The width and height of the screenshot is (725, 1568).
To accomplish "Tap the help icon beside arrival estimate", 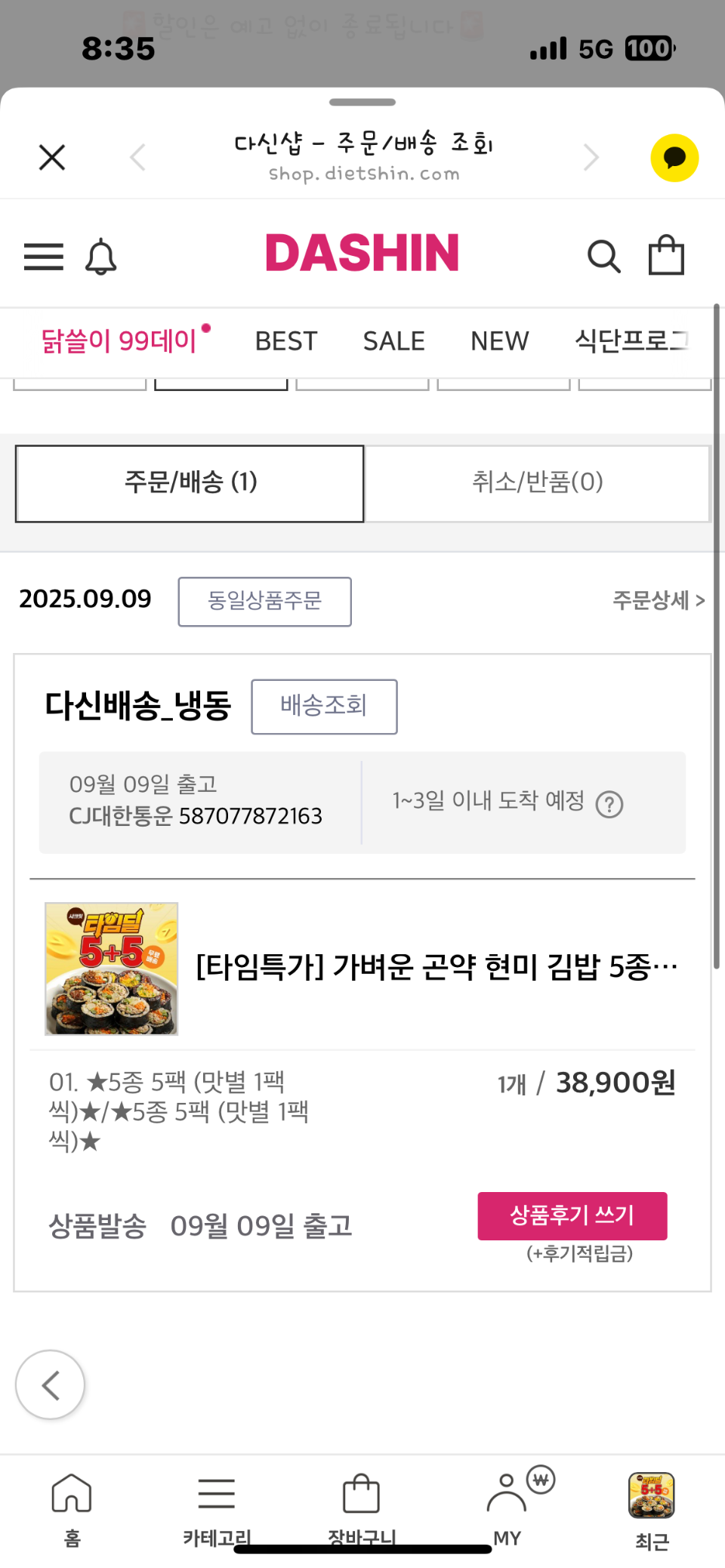I will (x=609, y=804).
